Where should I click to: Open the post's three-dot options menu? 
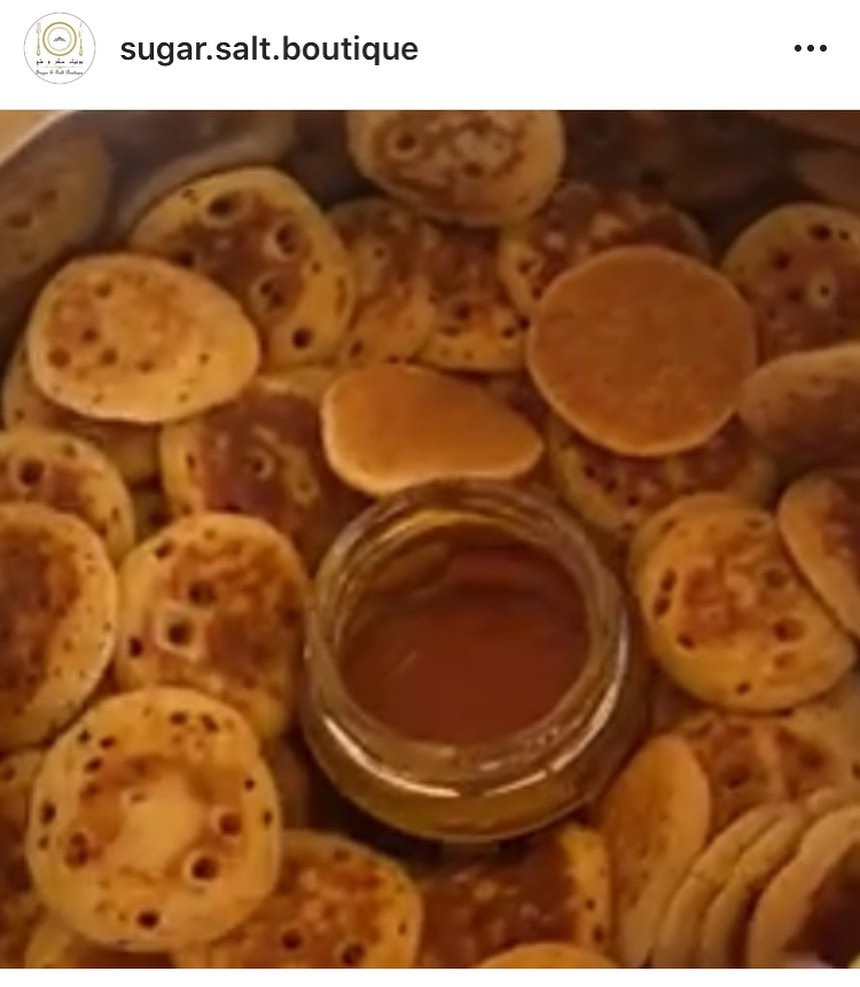click(810, 49)
